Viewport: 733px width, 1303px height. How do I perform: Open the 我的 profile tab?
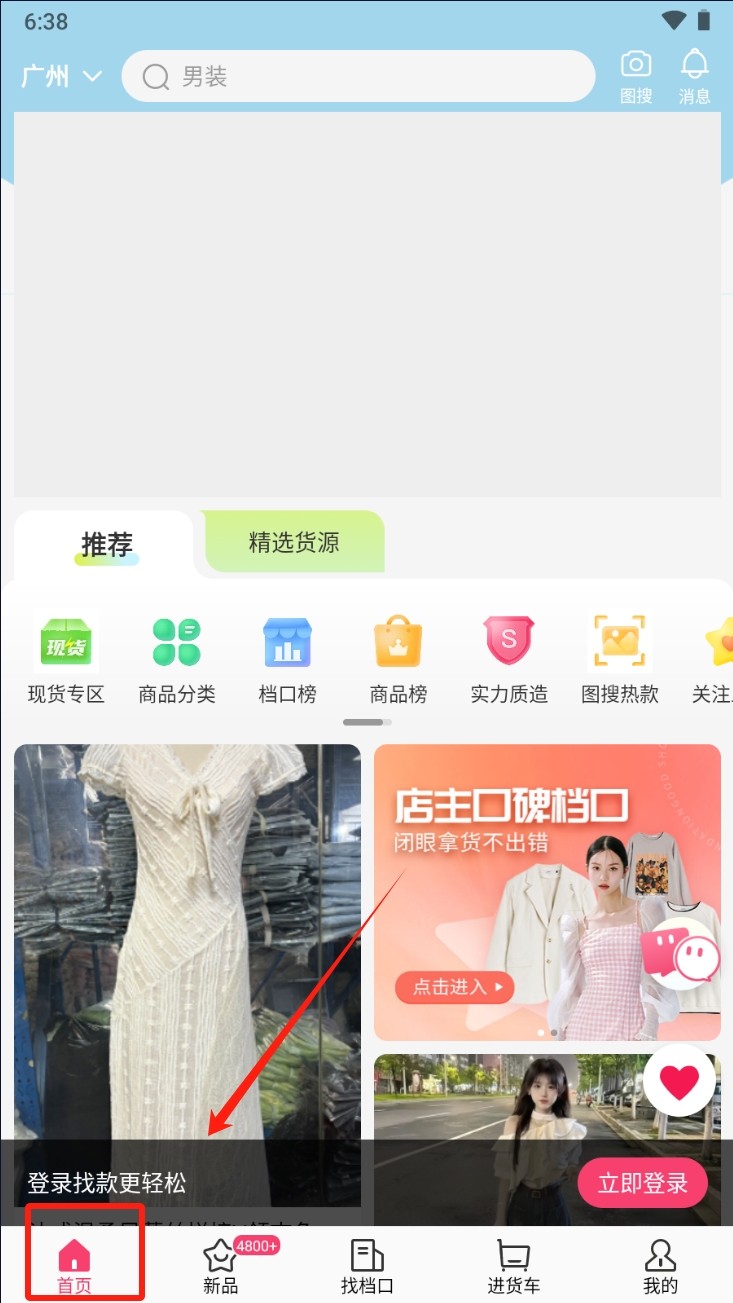coord(660,1266)
